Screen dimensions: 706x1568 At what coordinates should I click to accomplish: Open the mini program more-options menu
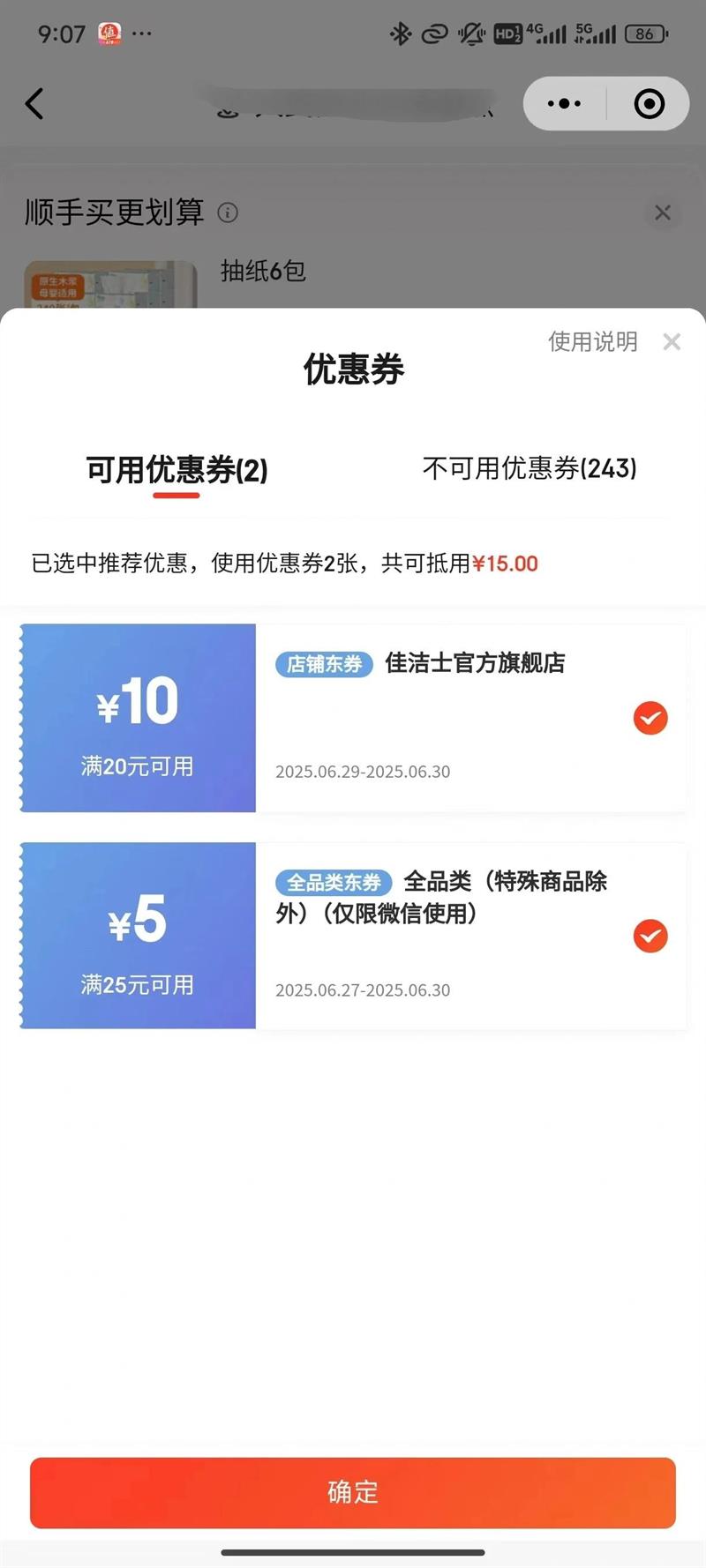(x=565, y=104)
